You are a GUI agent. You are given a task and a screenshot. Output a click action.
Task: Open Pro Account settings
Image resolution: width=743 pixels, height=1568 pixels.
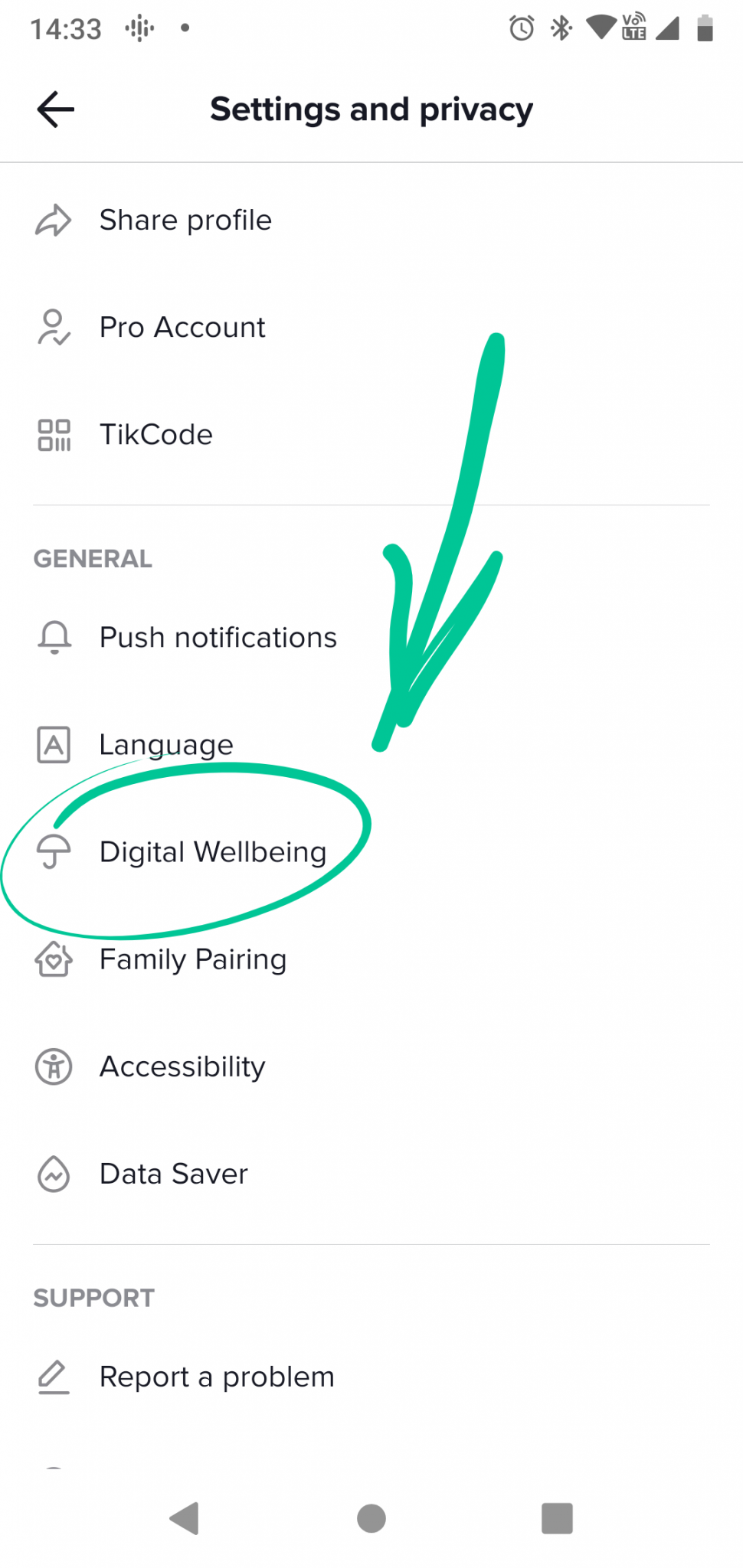pos(371,328)
